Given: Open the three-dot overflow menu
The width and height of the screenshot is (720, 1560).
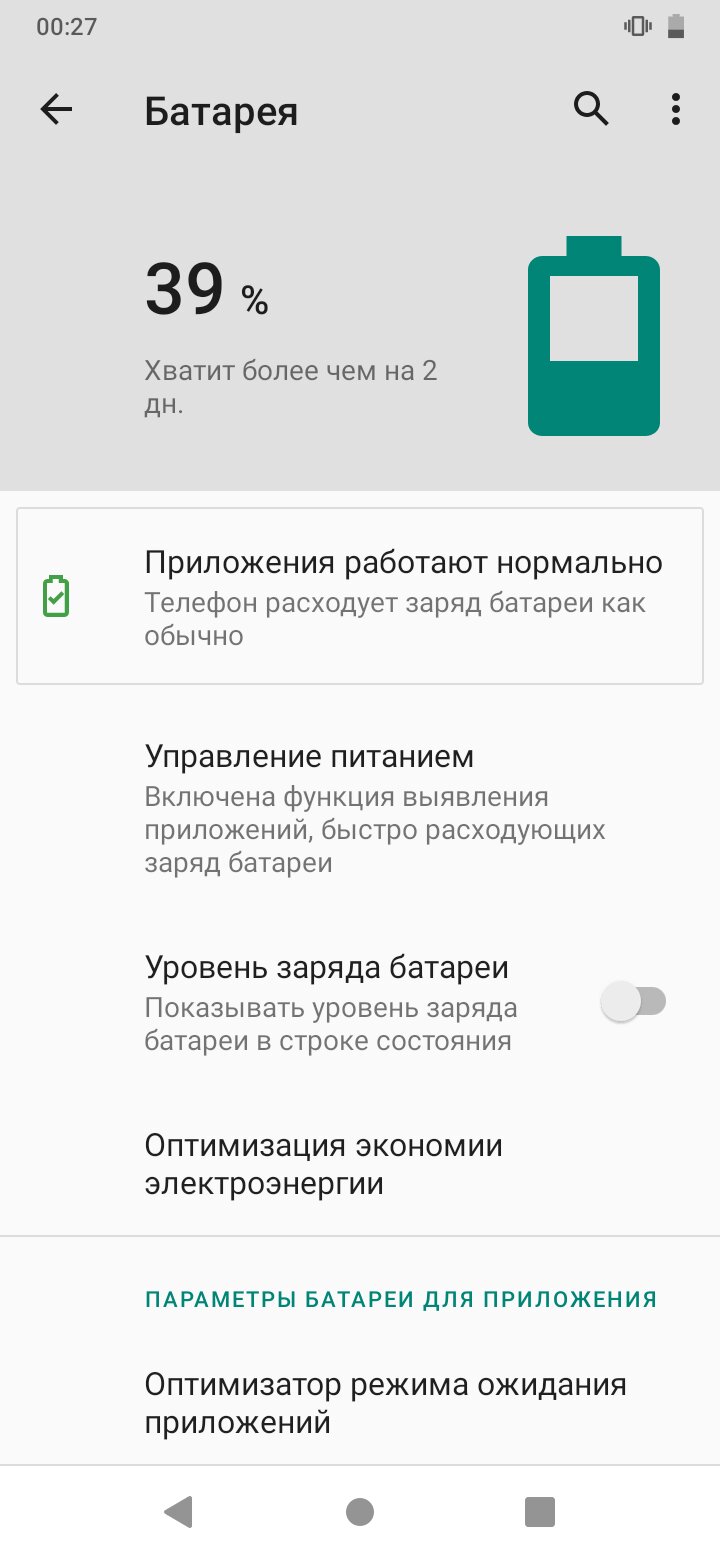Looking at the screenshot, I should click(676, 109).
